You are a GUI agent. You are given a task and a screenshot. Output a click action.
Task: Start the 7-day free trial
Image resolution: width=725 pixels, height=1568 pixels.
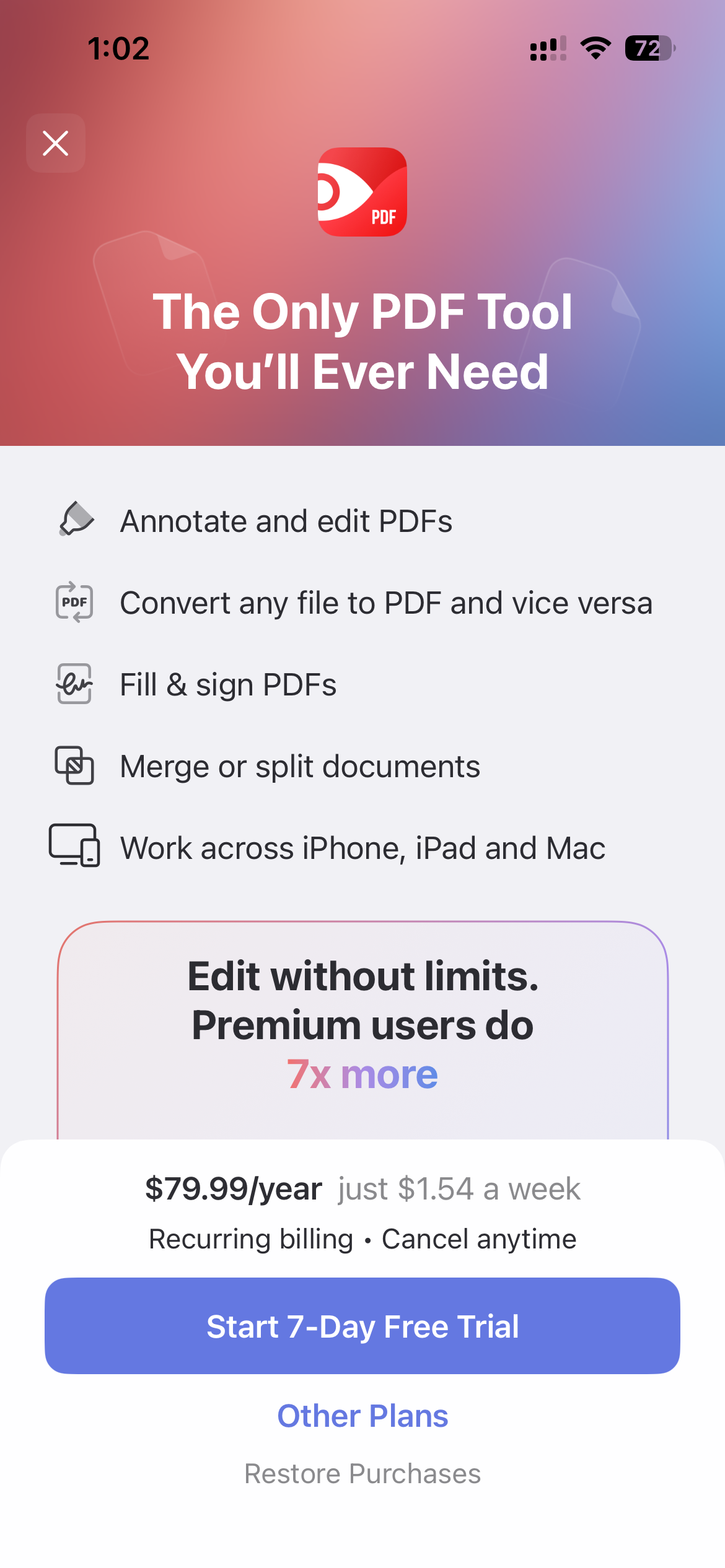[362, 1326]
